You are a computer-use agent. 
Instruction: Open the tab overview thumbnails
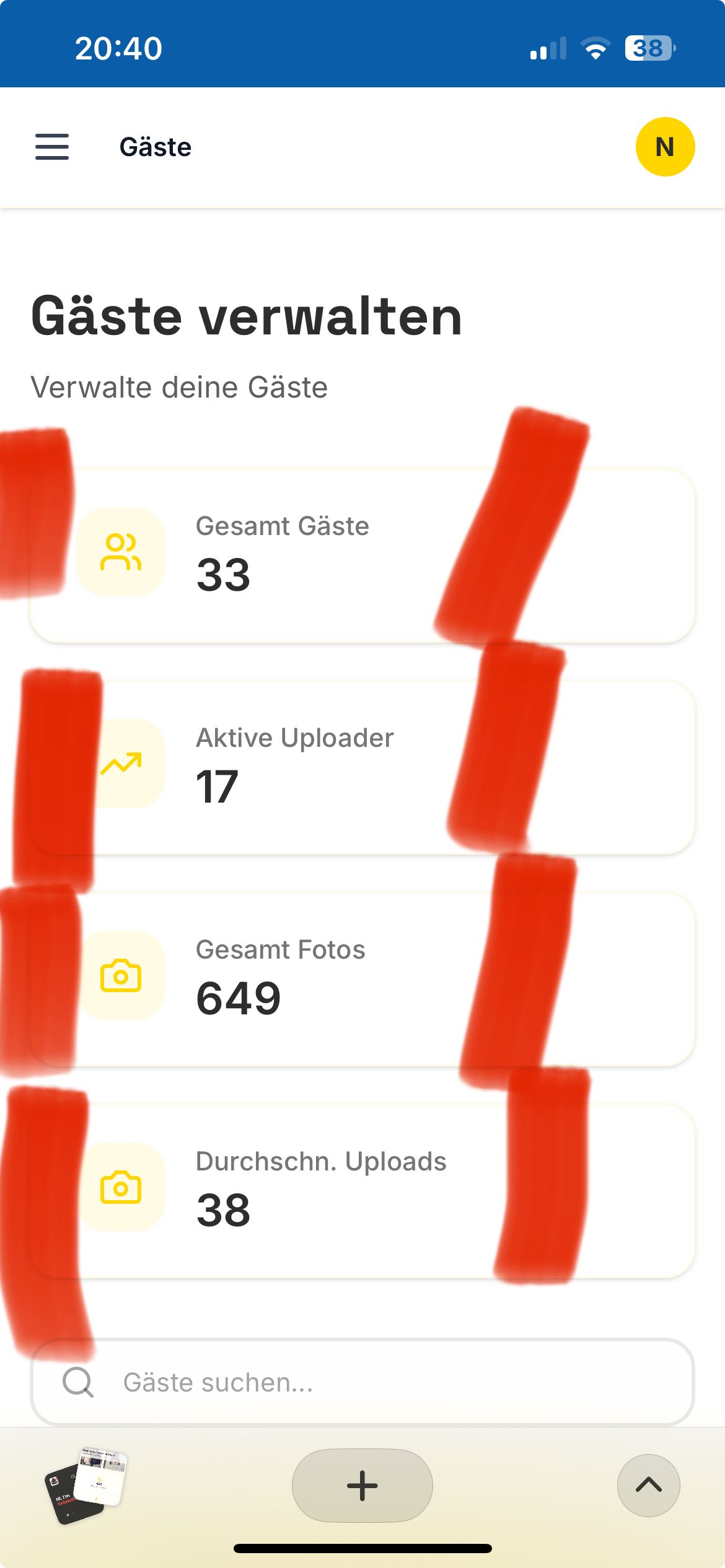coord(86,1485)
